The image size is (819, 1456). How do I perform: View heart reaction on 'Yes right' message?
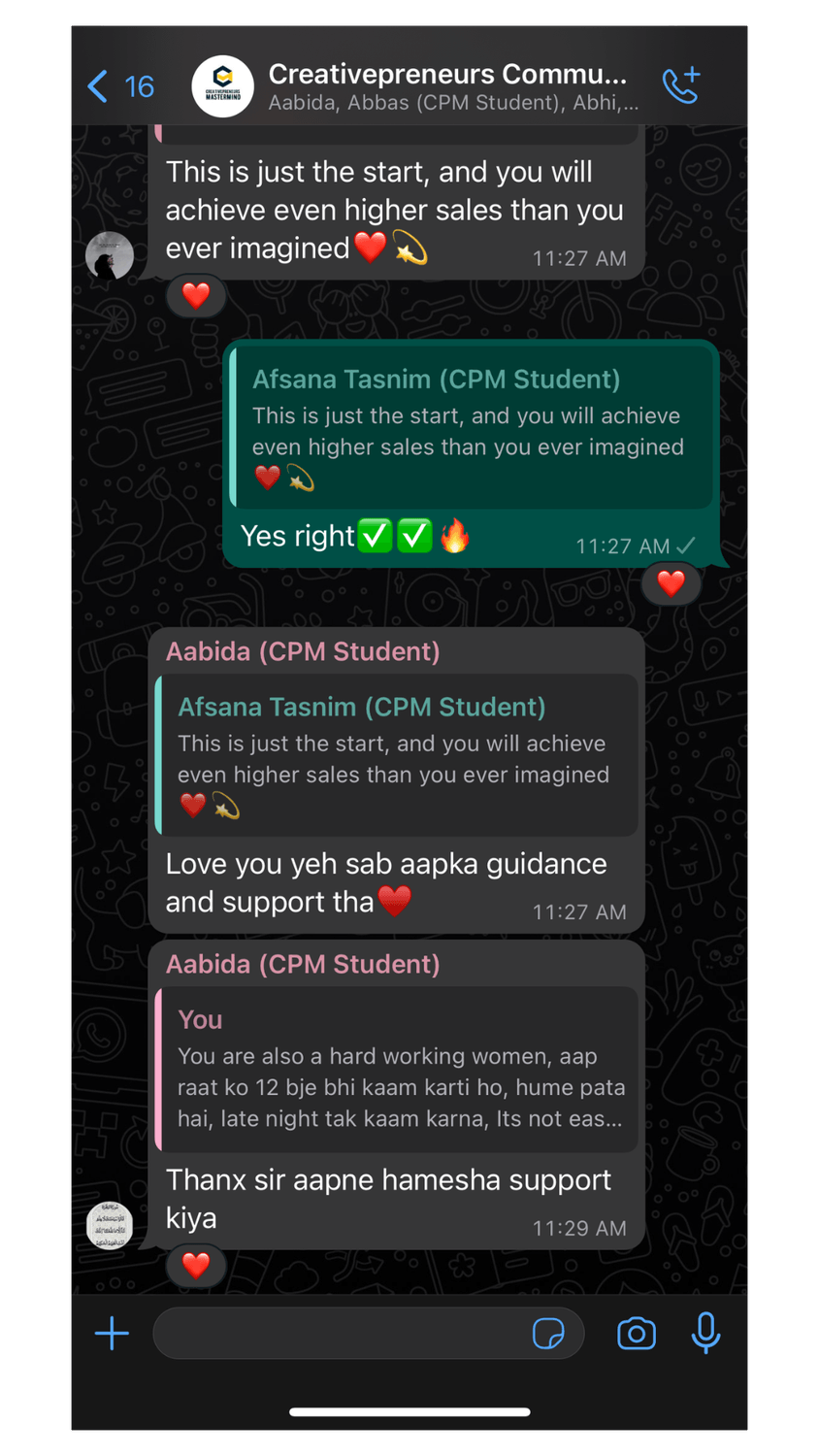[x=671, y=583]
